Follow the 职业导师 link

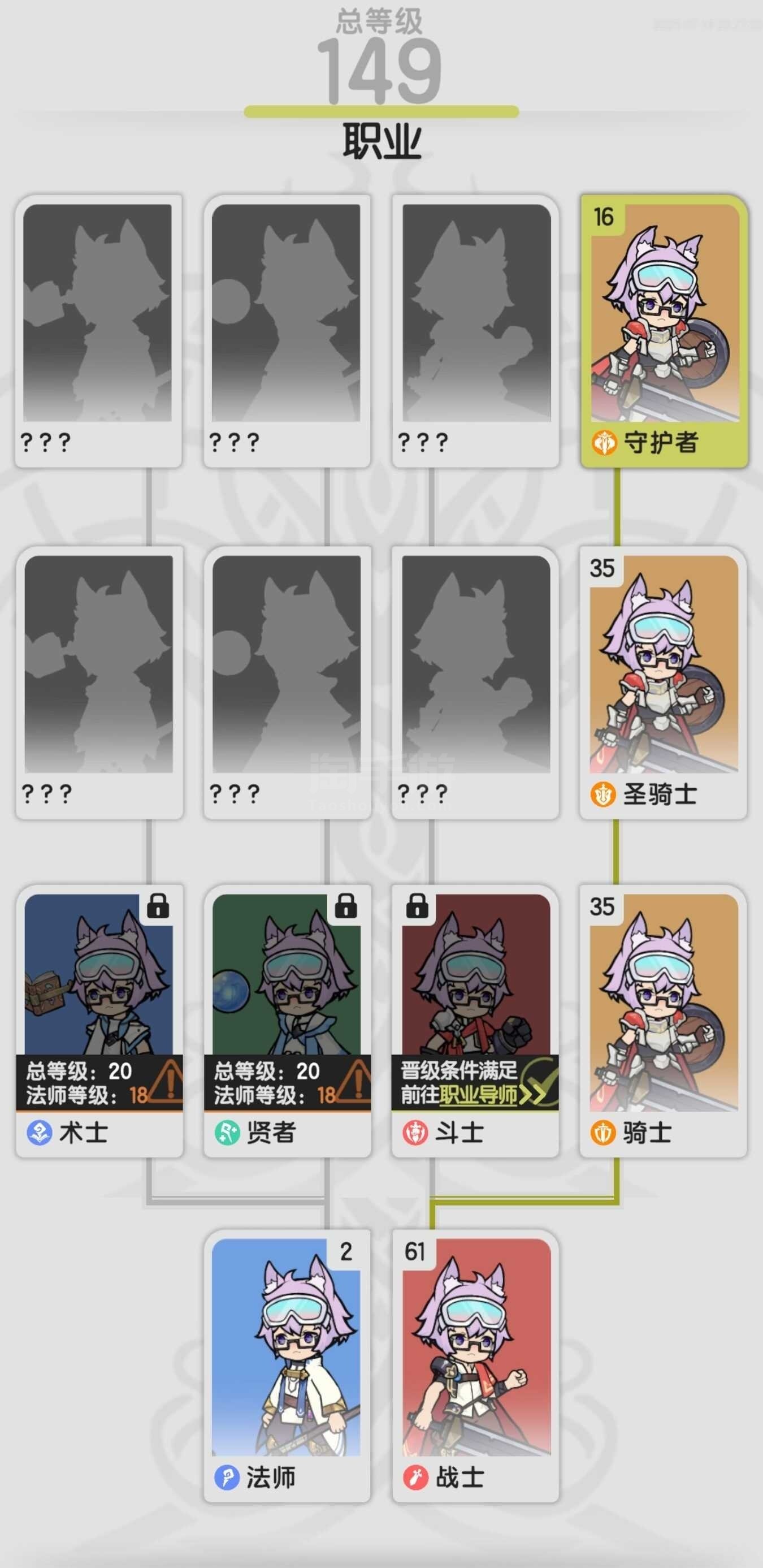(478, 1095)
